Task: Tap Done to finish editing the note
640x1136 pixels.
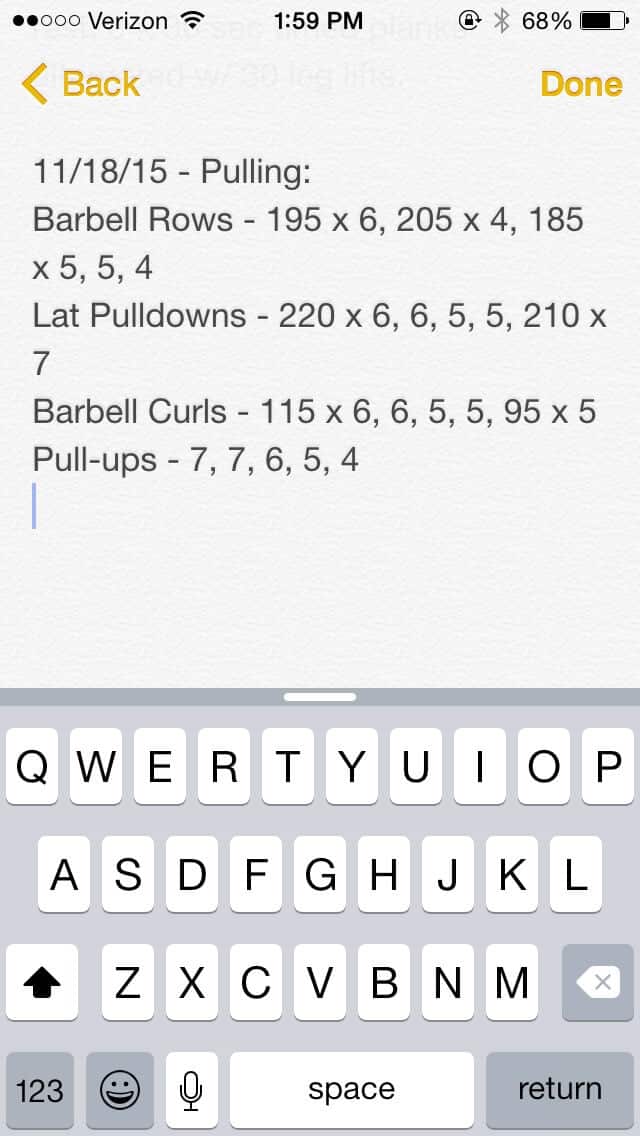Action: (x=581, y=84)
